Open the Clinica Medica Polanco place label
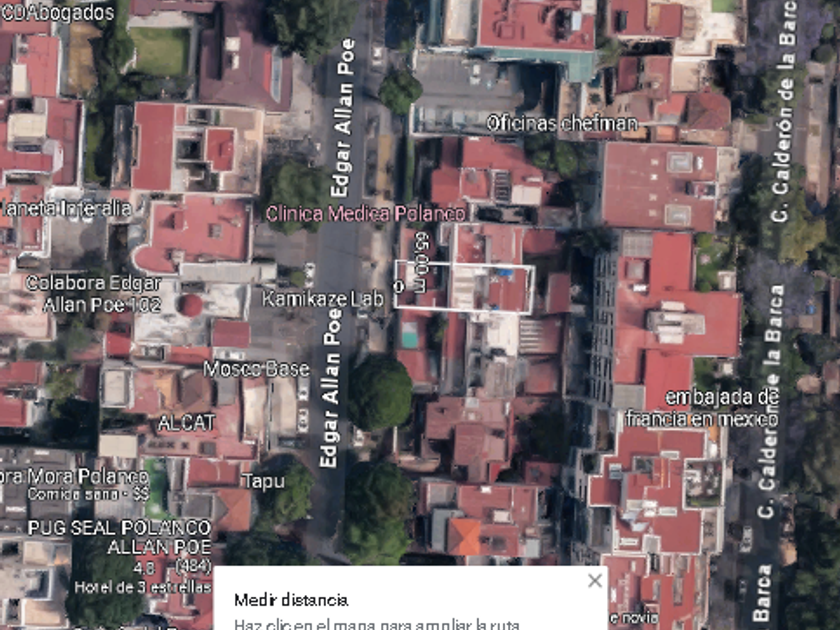This screenshot has height=630, width=840. point(365,213)
